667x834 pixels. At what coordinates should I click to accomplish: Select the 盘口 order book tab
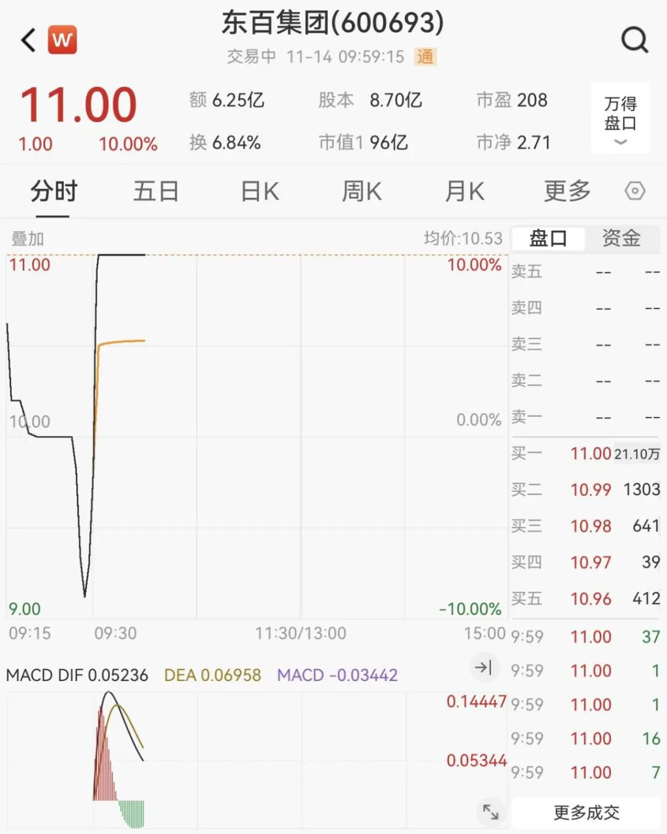548,238
